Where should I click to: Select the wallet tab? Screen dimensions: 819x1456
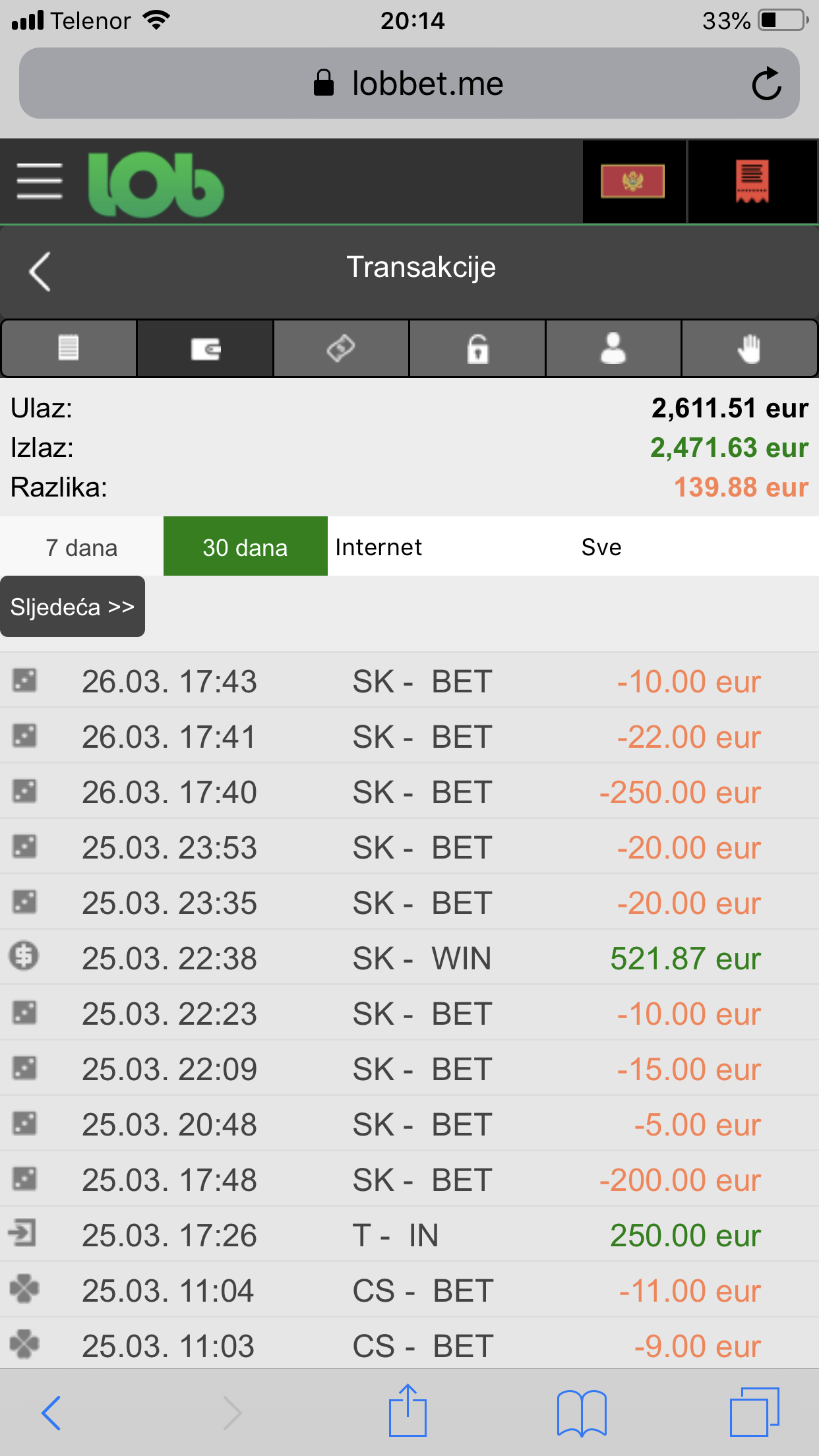tap(205, 348)
